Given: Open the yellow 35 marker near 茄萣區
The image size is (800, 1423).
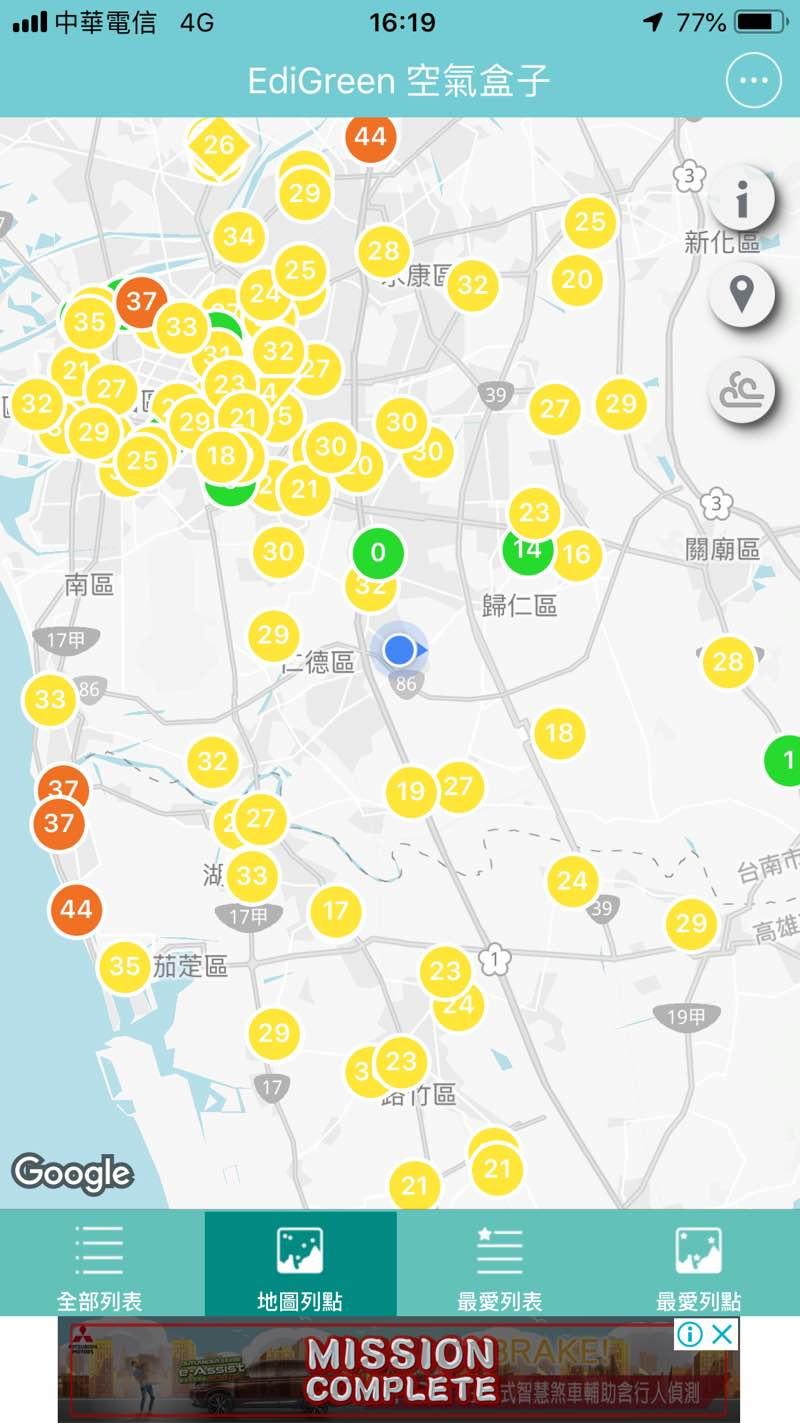Looking at the screenshot, I should pos(124,965).
